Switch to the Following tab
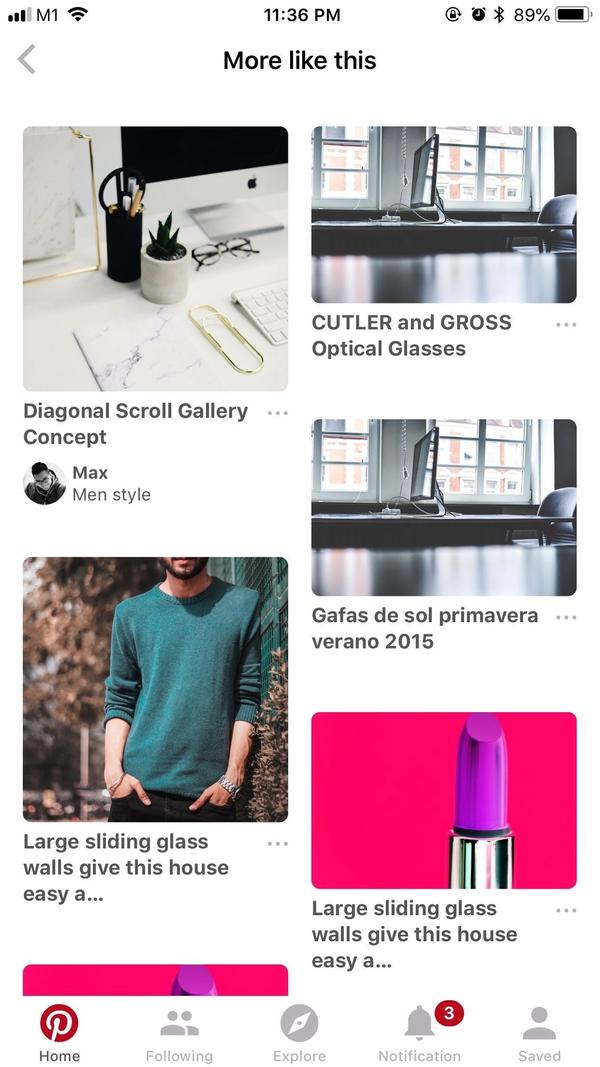Image resolution: width=600 pixels, height=1067 pixels. pyautogui.click(x=179, y=1034)
